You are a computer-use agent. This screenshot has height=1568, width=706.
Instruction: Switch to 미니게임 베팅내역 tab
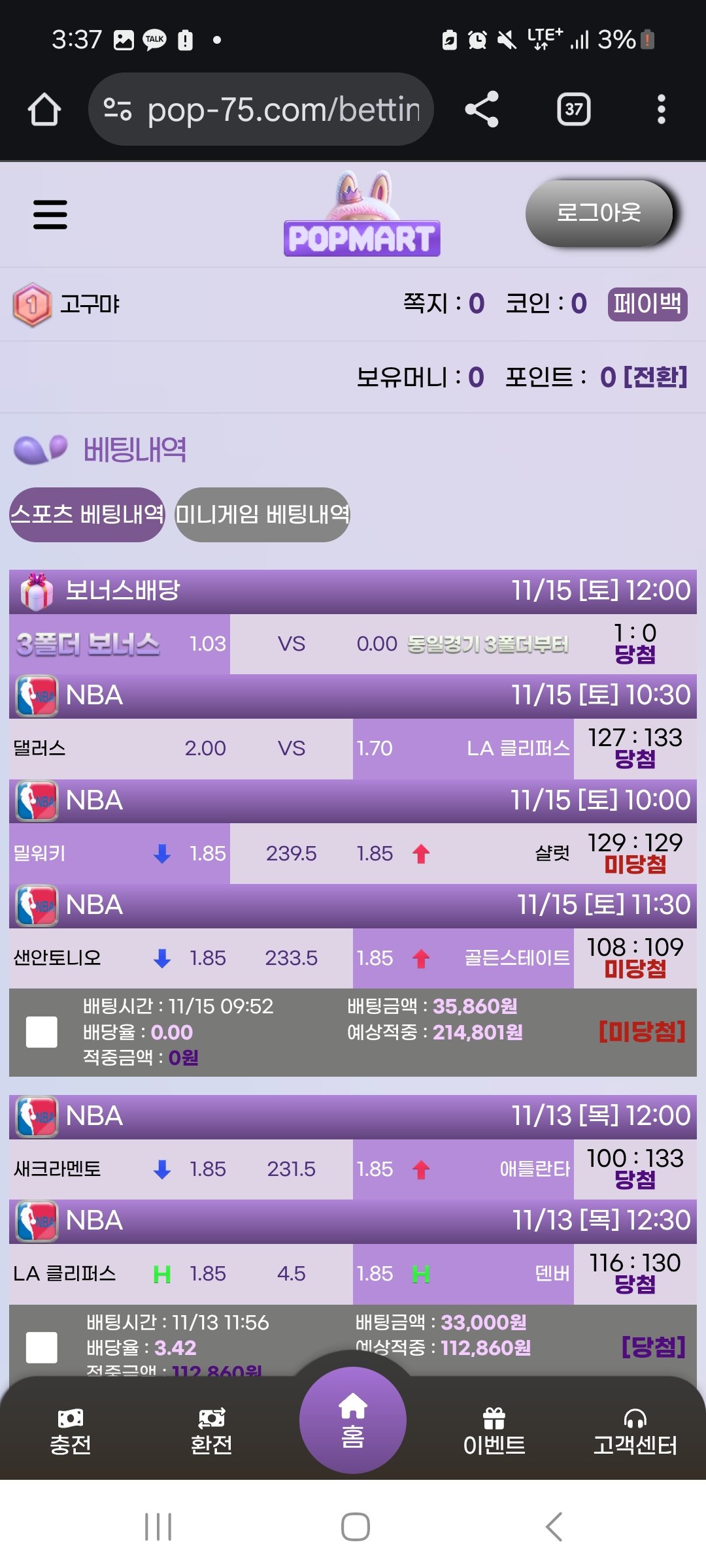[262, 515]
